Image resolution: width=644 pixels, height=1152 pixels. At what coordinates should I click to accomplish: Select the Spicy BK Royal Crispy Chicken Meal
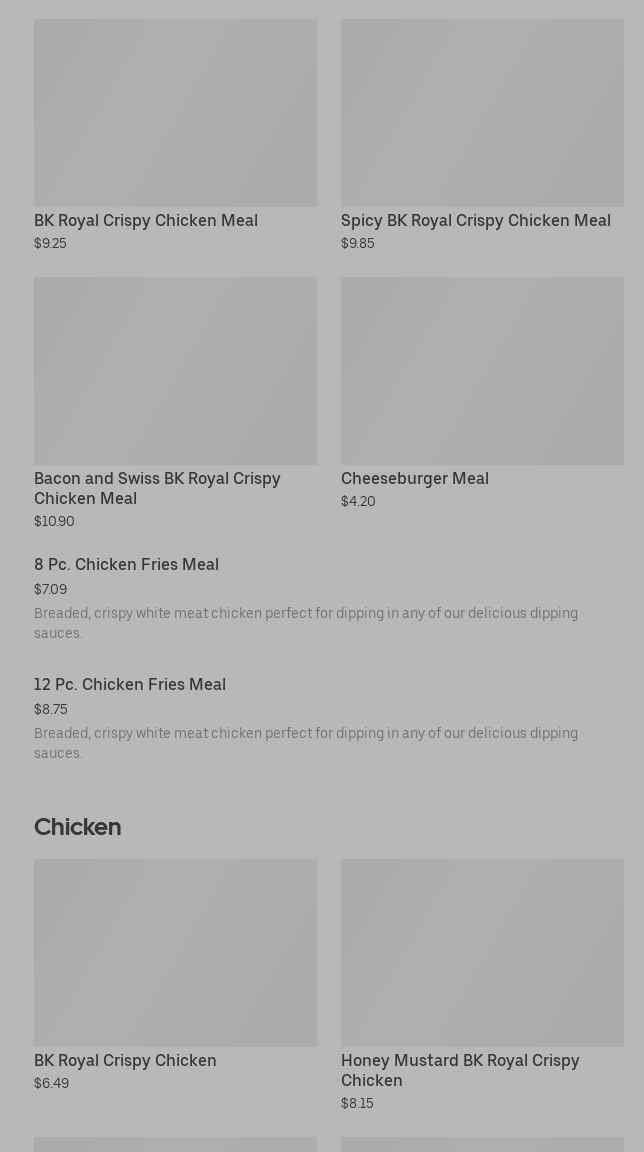point(482,135)
